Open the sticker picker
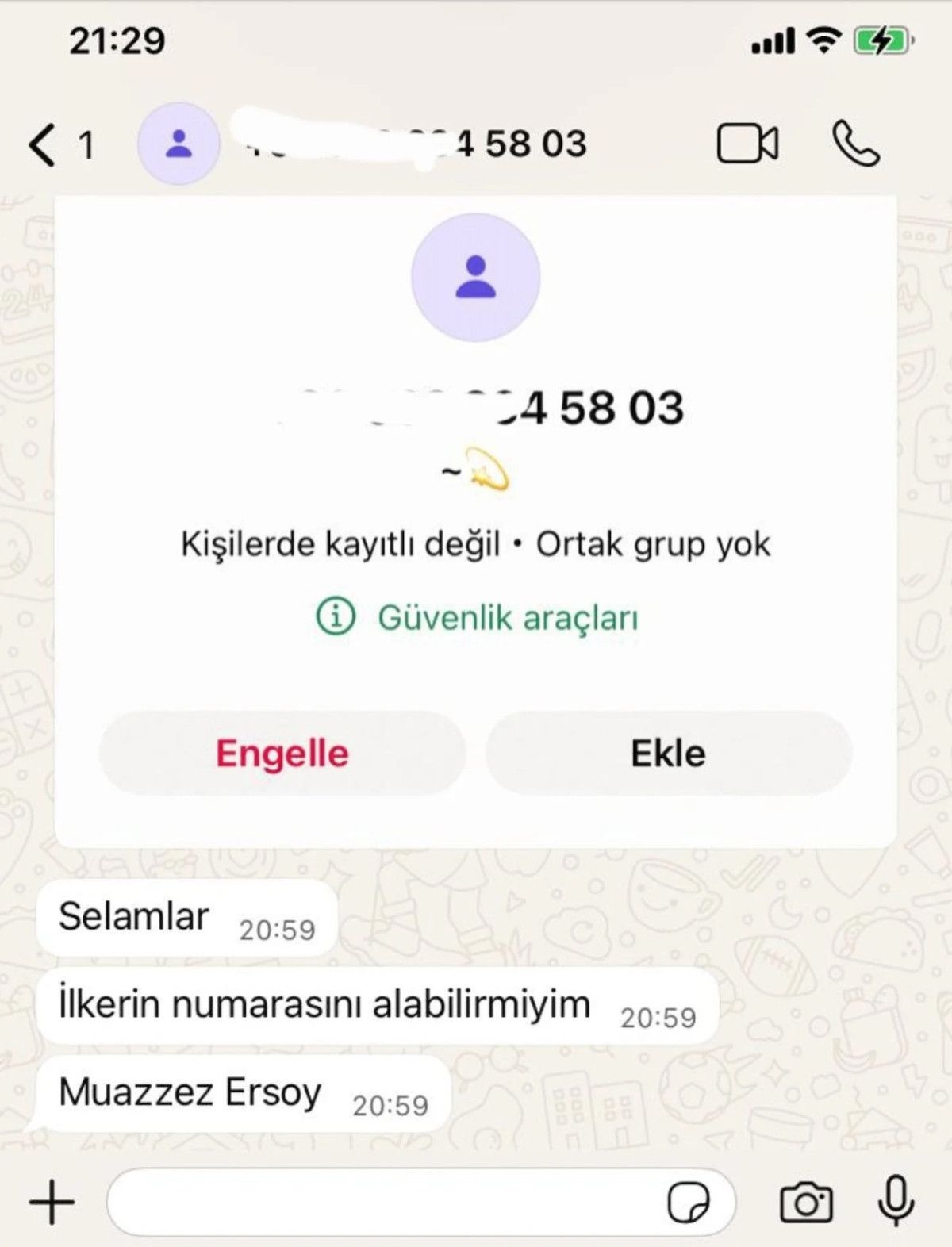Image resolution: width=952 pixels, height=1247 pixels. [688, 1203]
